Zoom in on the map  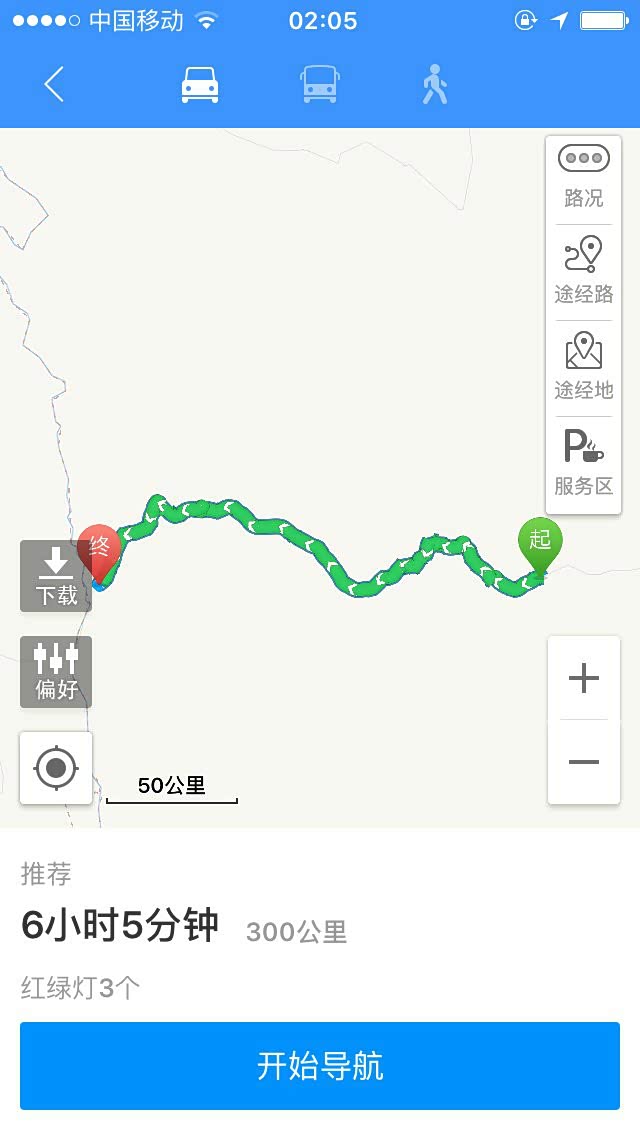pyautogui.click(x=583, y=679)
